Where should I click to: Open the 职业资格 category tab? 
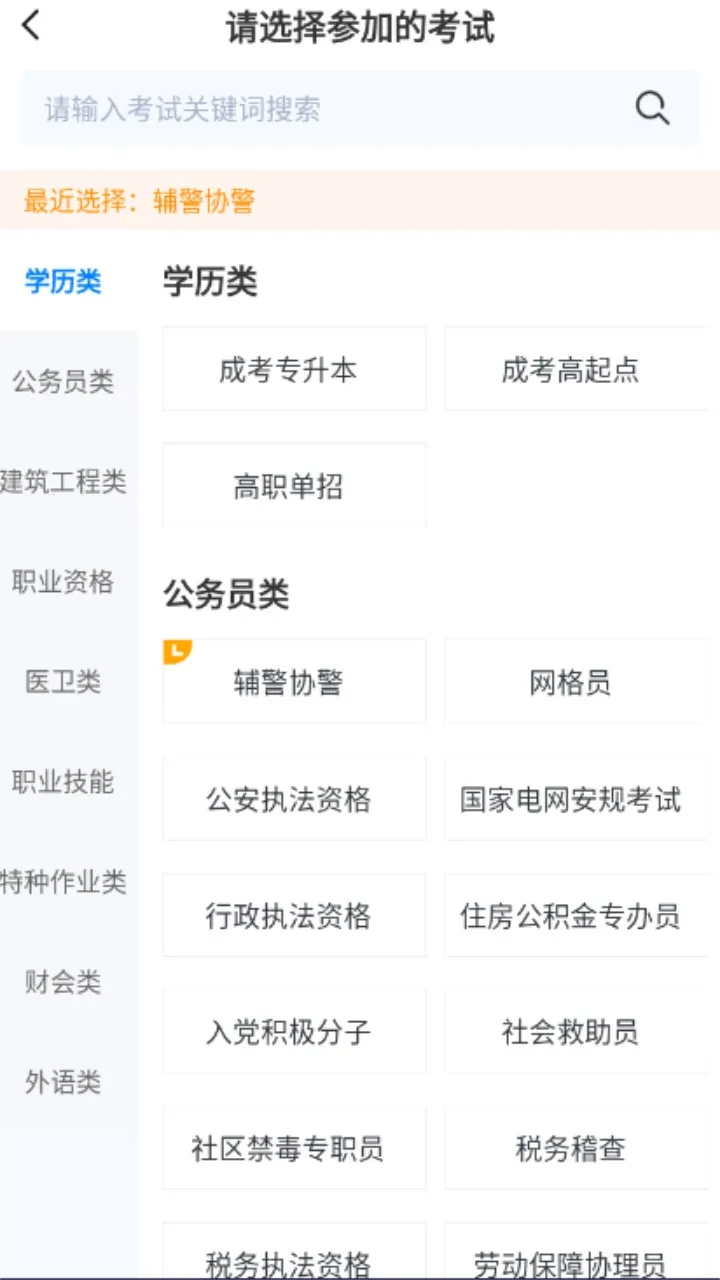click(x=64, y=582)
